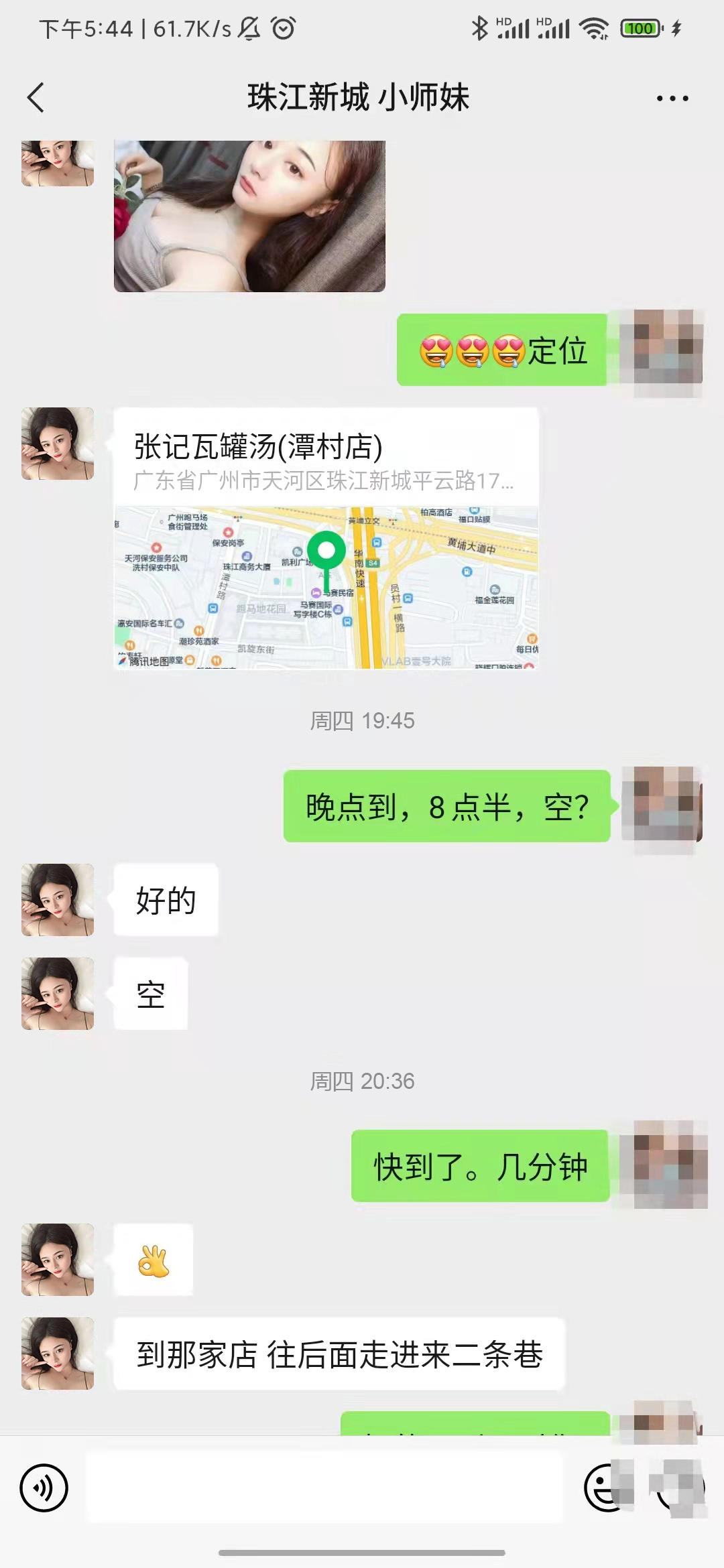
Task: Open the 张记瓦罐汤(潭村店) location card
Action: pos(326,538)
